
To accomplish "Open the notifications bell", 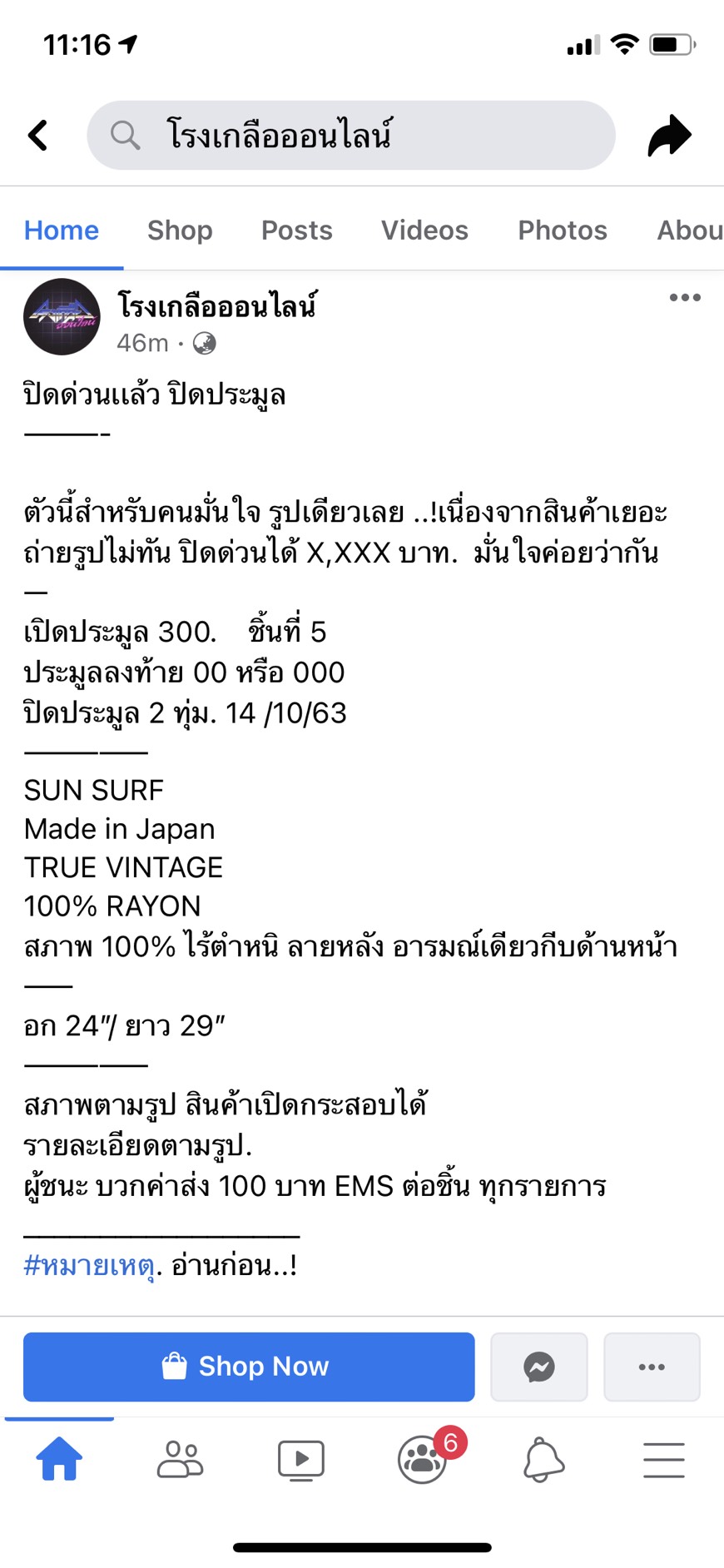I will pos(543,1460).
